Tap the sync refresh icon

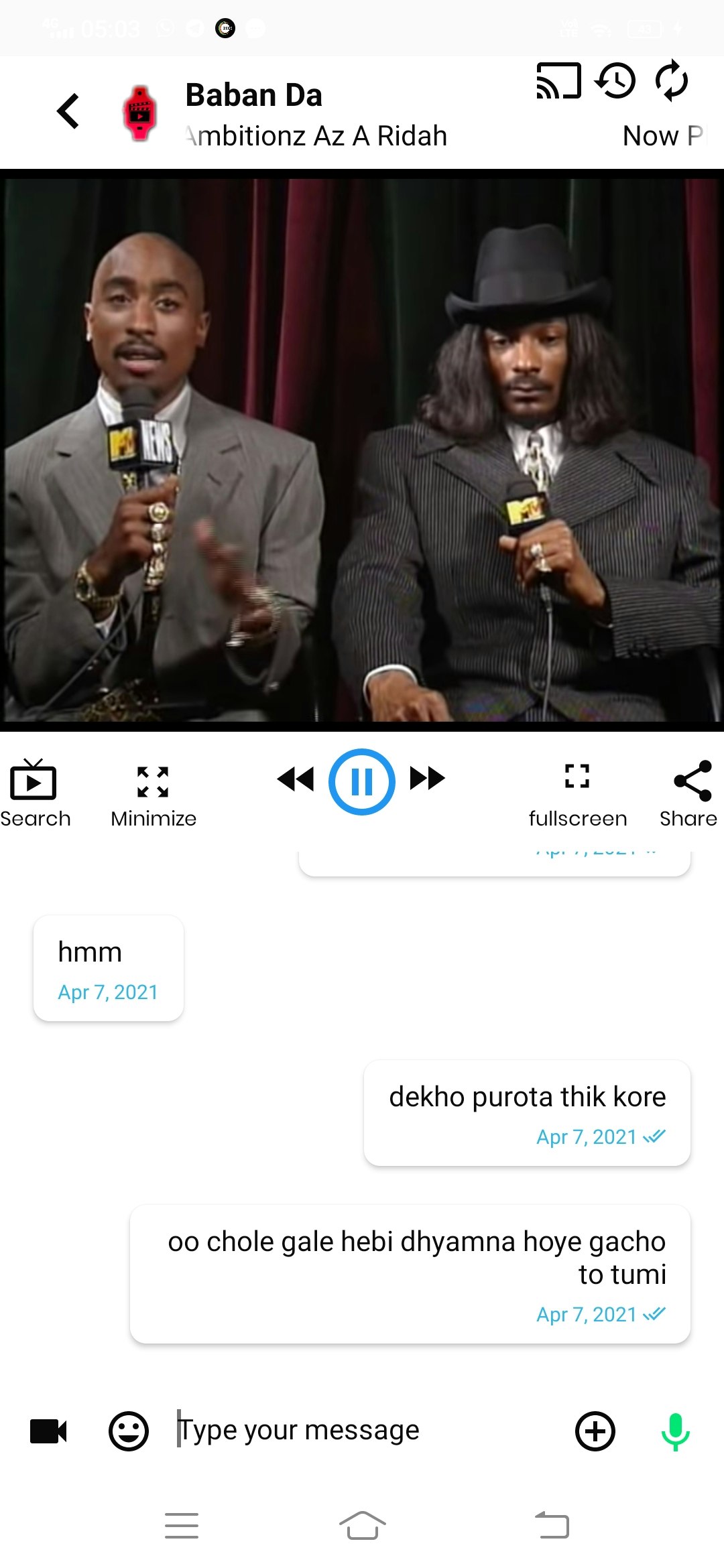click(671, 81)
